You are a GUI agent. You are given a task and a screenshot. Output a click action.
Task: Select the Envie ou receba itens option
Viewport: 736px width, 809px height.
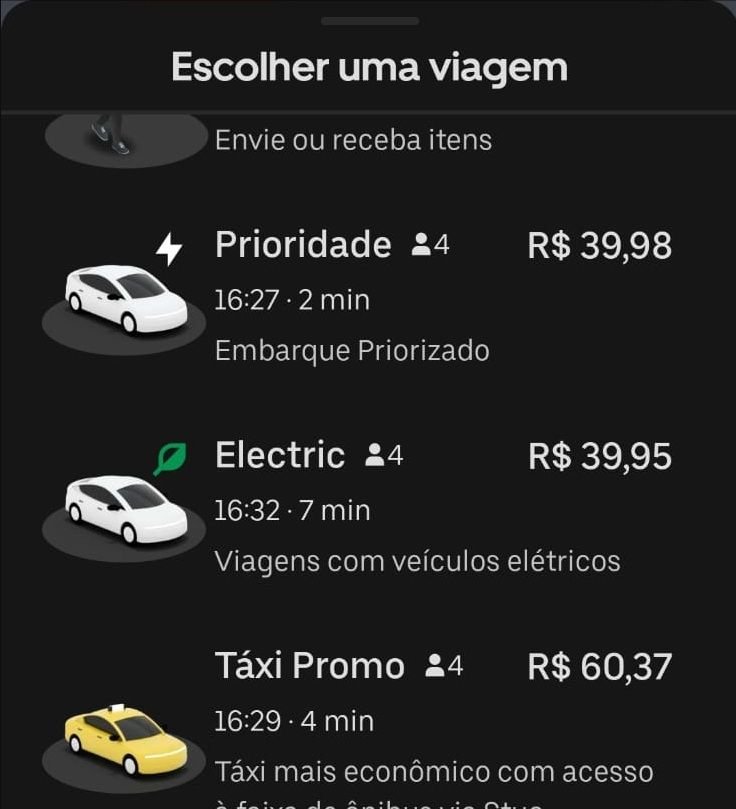(x=353, y=140)
